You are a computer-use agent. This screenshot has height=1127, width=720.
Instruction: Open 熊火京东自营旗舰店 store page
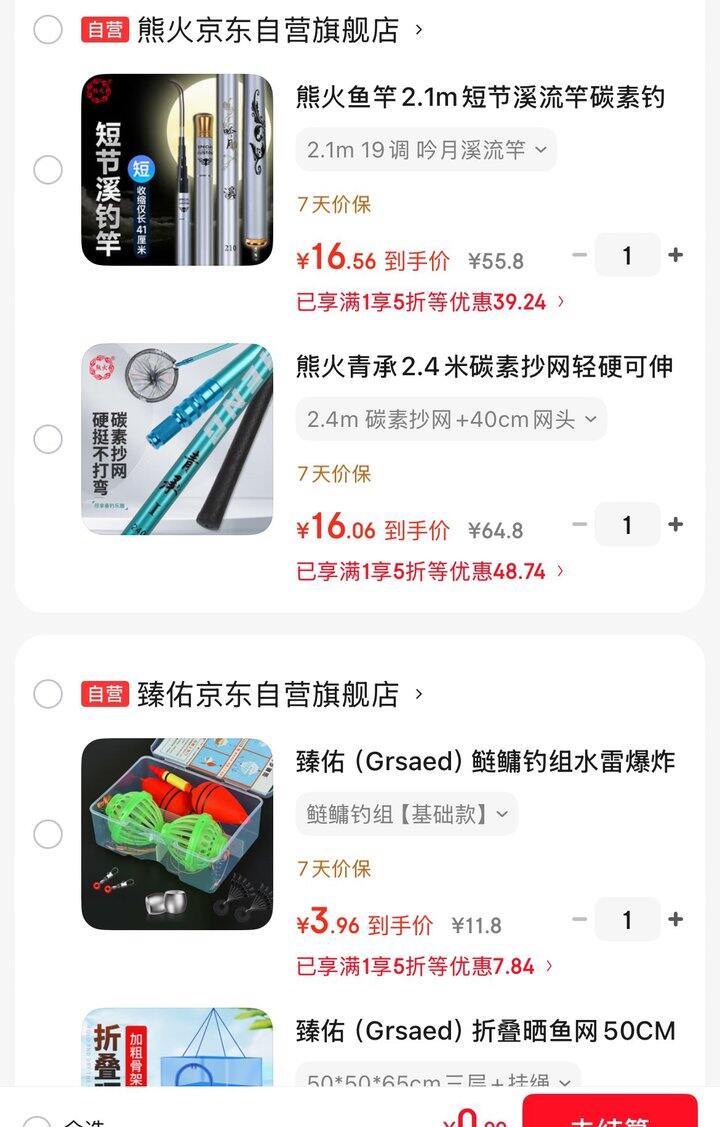point(268,30)
